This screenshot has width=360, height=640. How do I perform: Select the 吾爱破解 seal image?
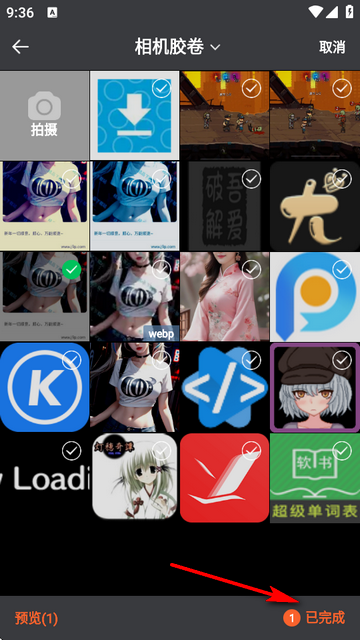(224, 206)
